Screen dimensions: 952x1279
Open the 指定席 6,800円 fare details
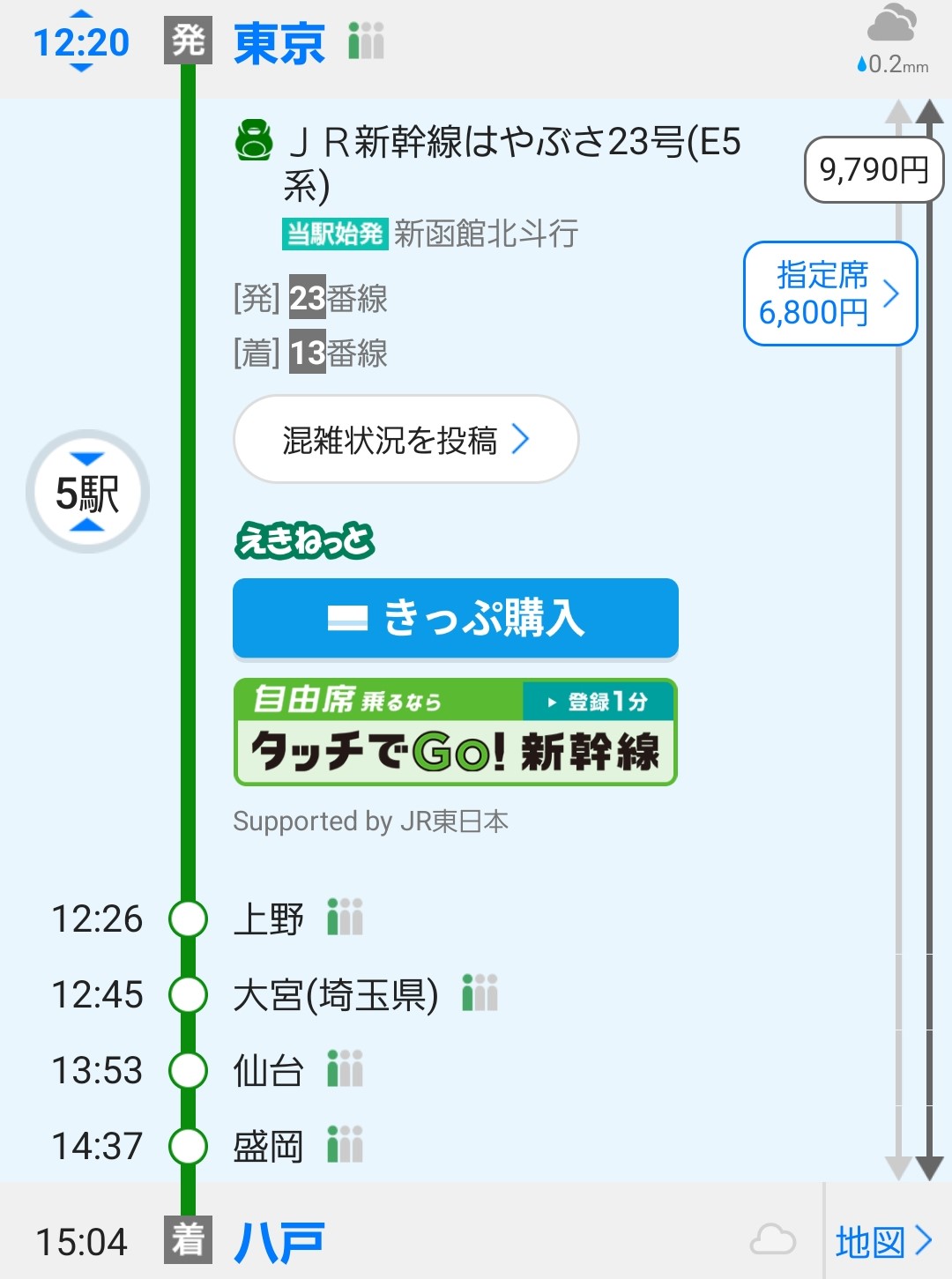click(x=829, y=294)
